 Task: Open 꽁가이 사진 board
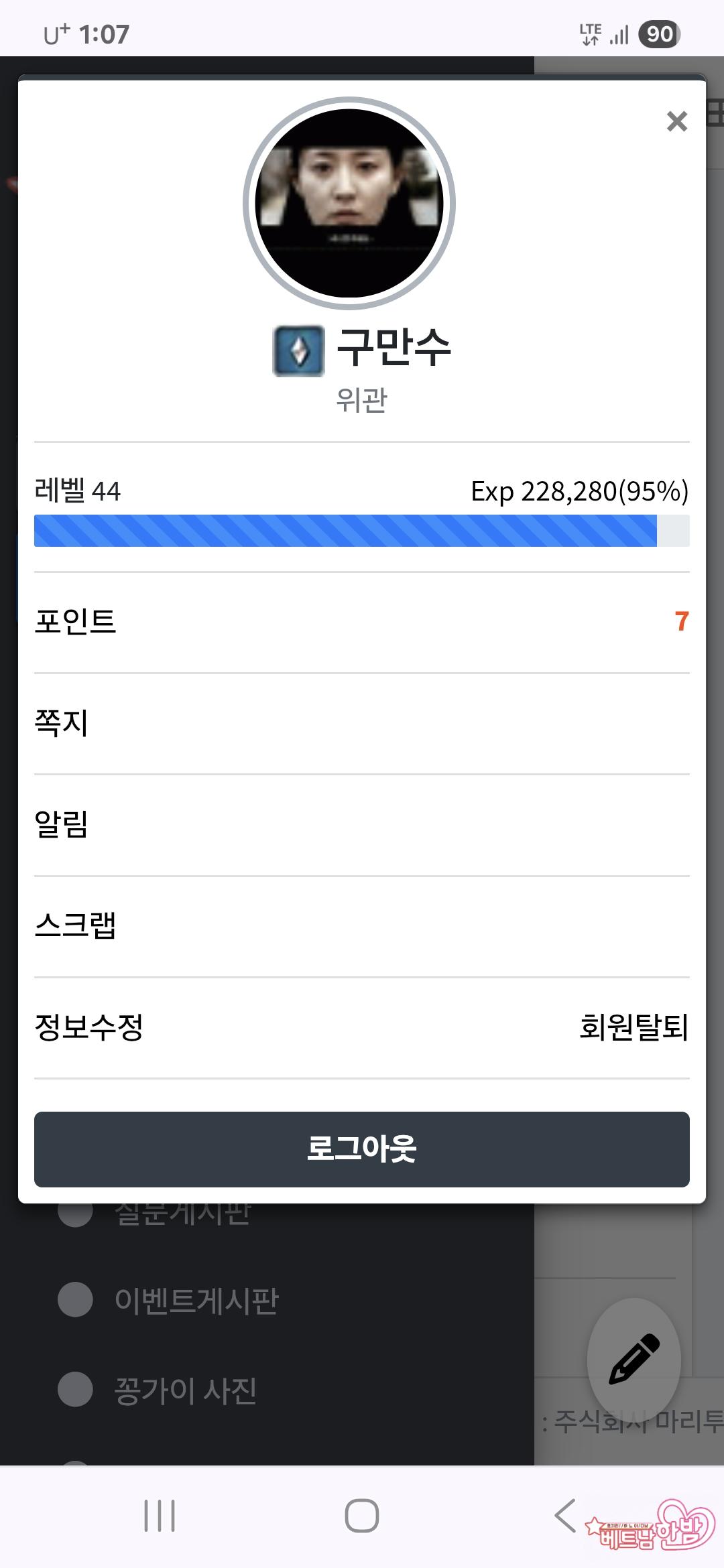(185, 1390)
